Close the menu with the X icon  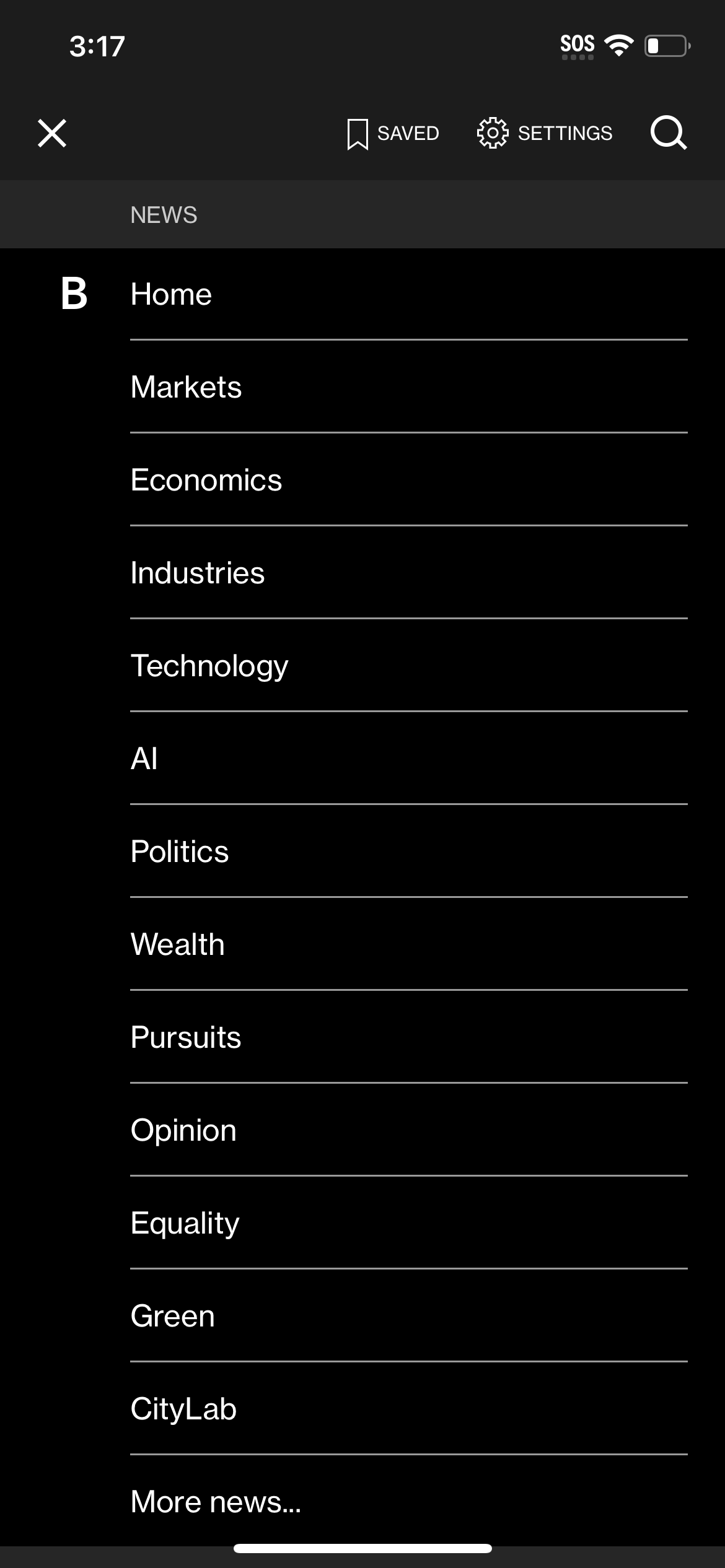(x=52, y=133)
